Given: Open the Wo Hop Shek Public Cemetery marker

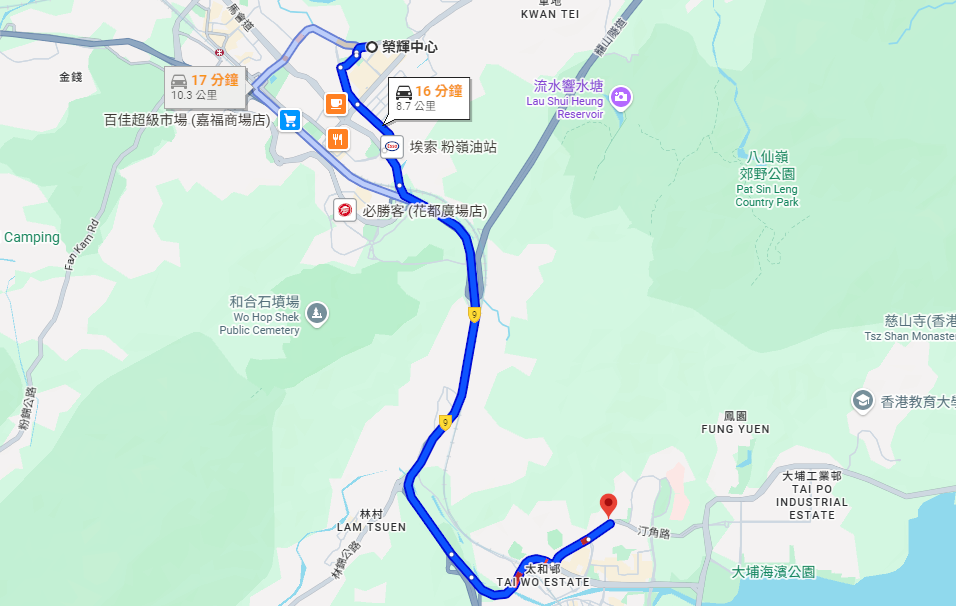Looking at the screenshot, I should [317, 315].
